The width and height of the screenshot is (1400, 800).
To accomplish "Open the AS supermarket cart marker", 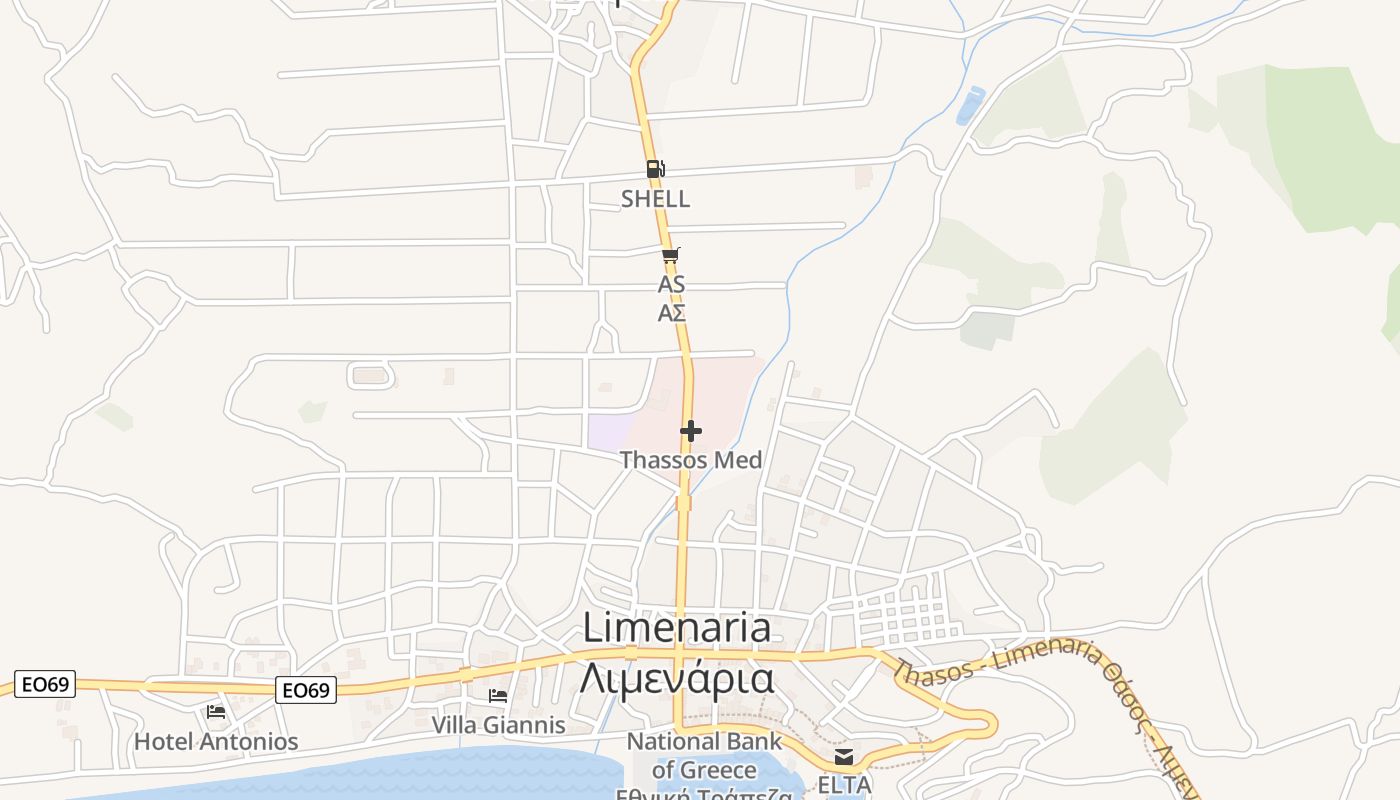I will point(671,256).
